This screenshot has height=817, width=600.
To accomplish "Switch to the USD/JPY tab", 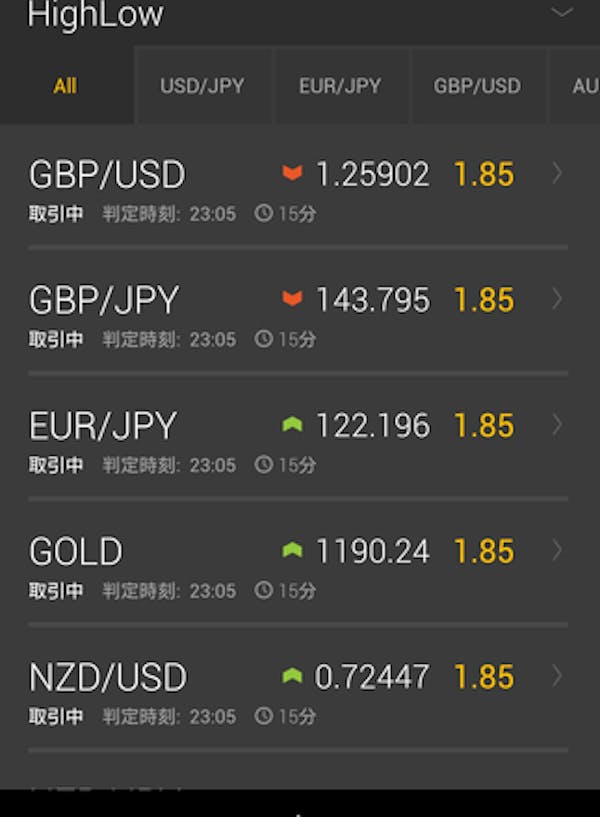I will point(202,86).
